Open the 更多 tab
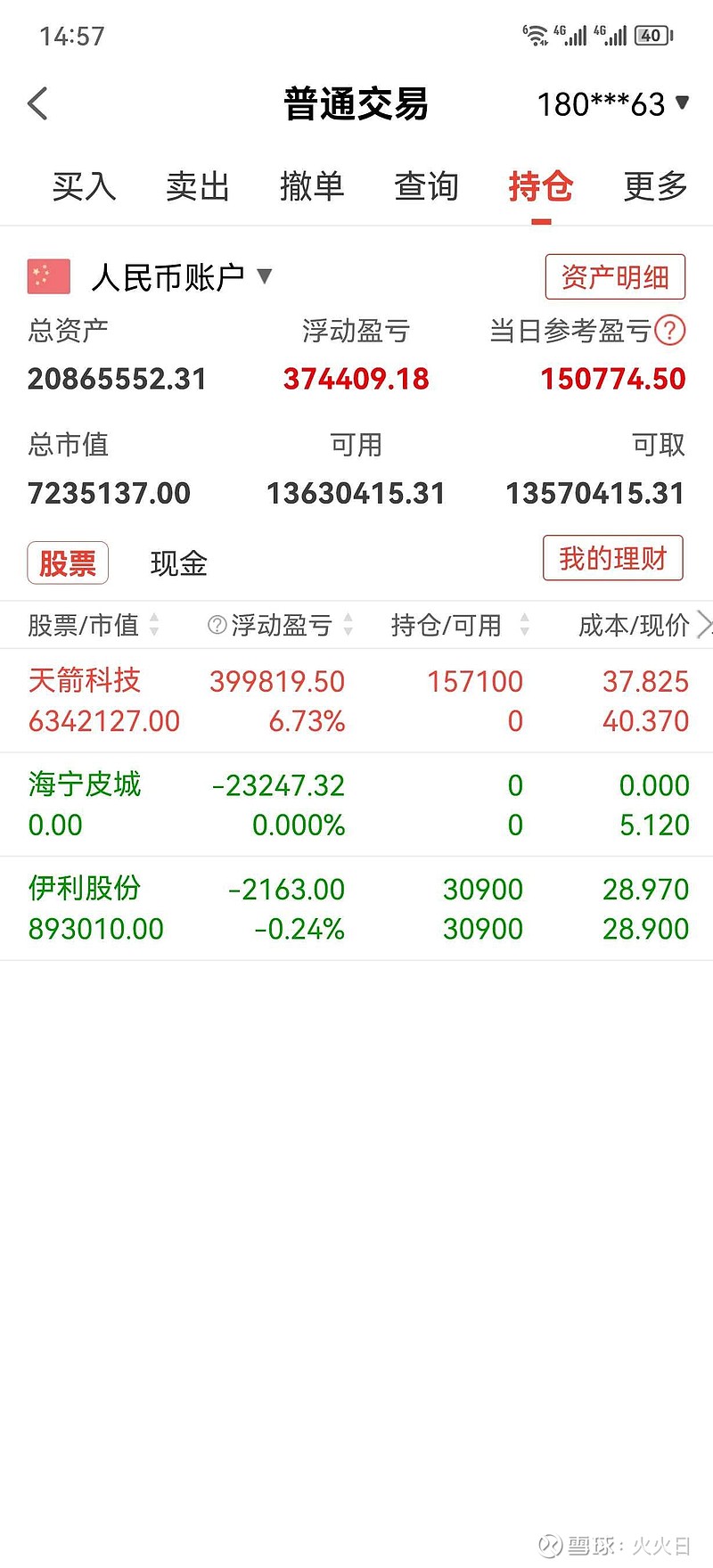The image size is (713, 1568). click(655, 186)
